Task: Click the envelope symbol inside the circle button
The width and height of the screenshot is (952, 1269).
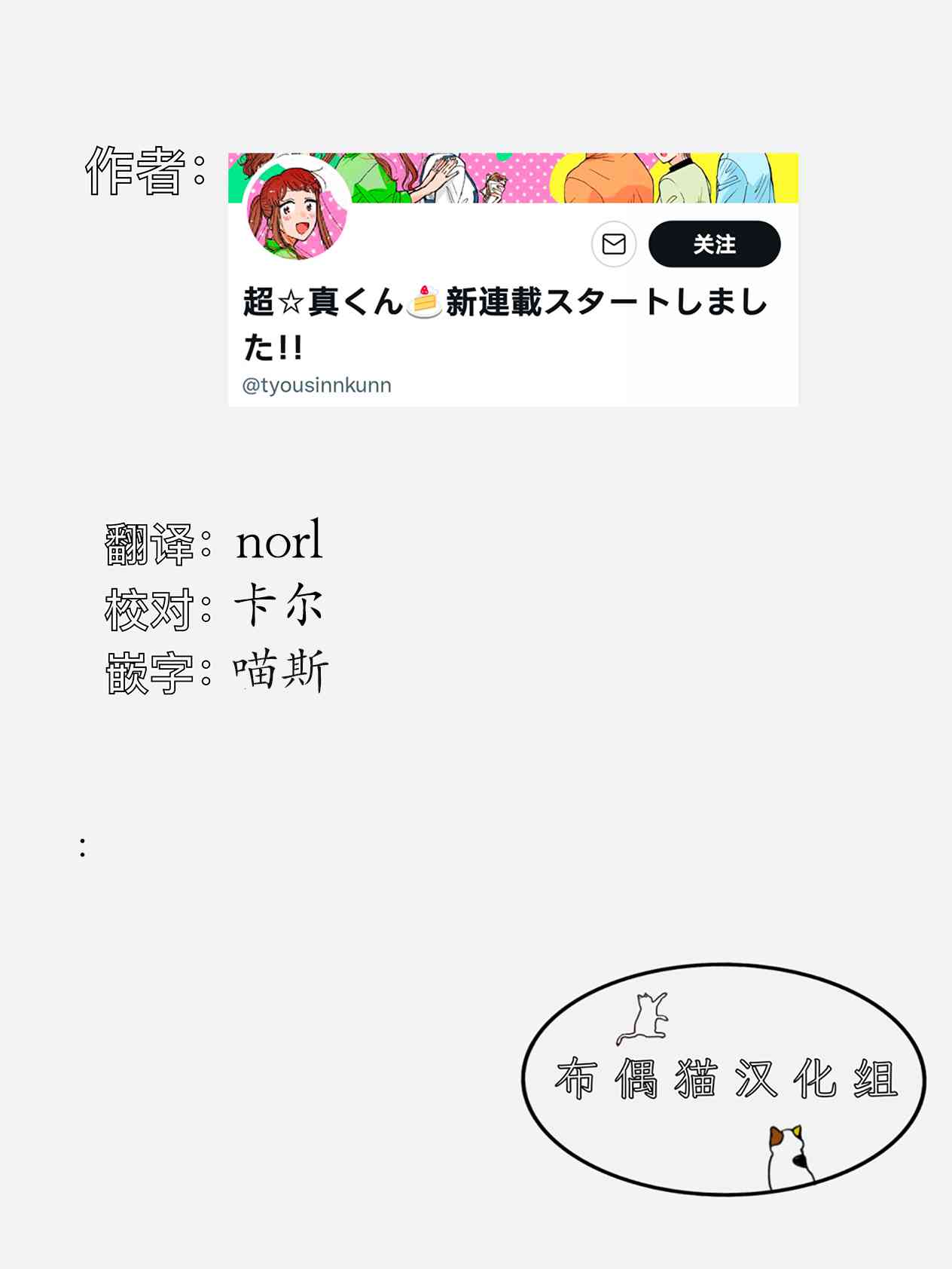Action: coord(615,243)
